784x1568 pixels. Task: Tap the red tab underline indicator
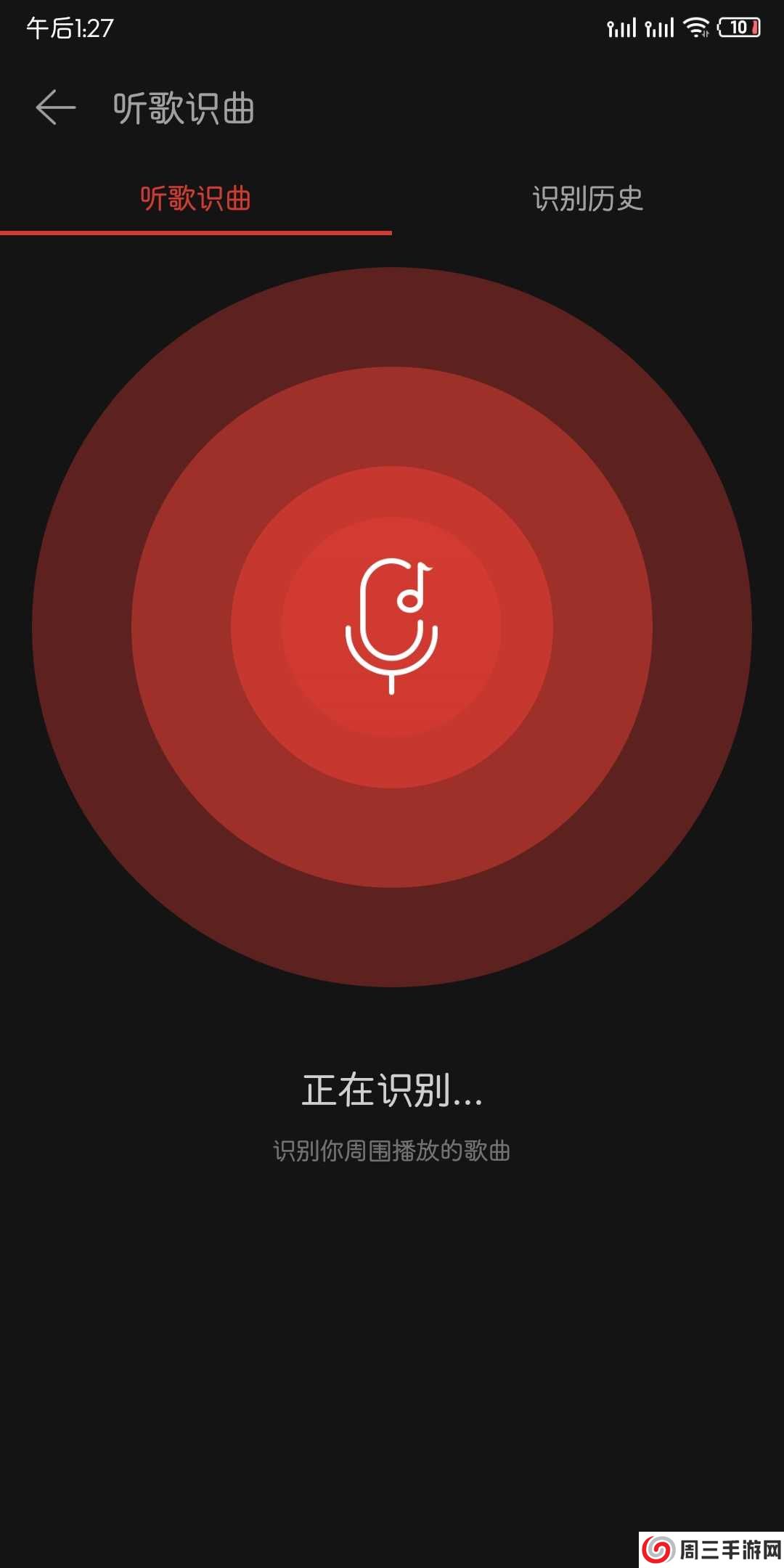(x=196, y=231)
